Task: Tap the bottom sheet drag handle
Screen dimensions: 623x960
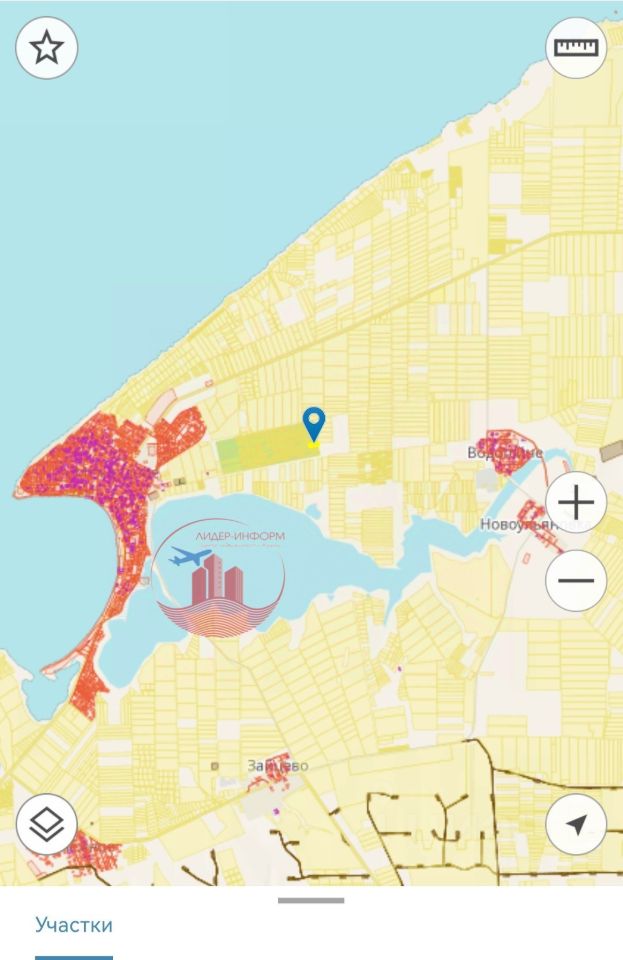Action: [311, 900]
